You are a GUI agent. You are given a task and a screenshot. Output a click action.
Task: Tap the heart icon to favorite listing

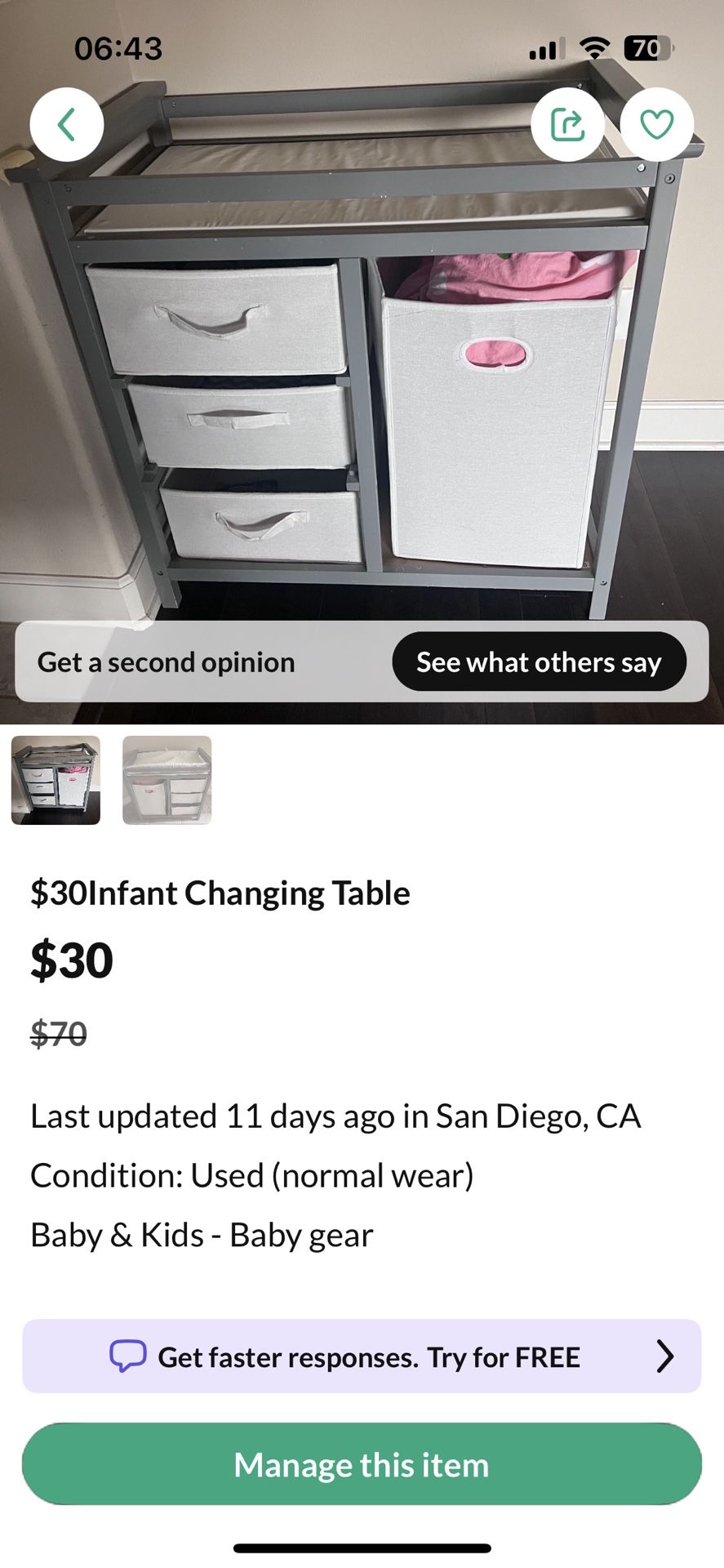(x=656, y=124)
